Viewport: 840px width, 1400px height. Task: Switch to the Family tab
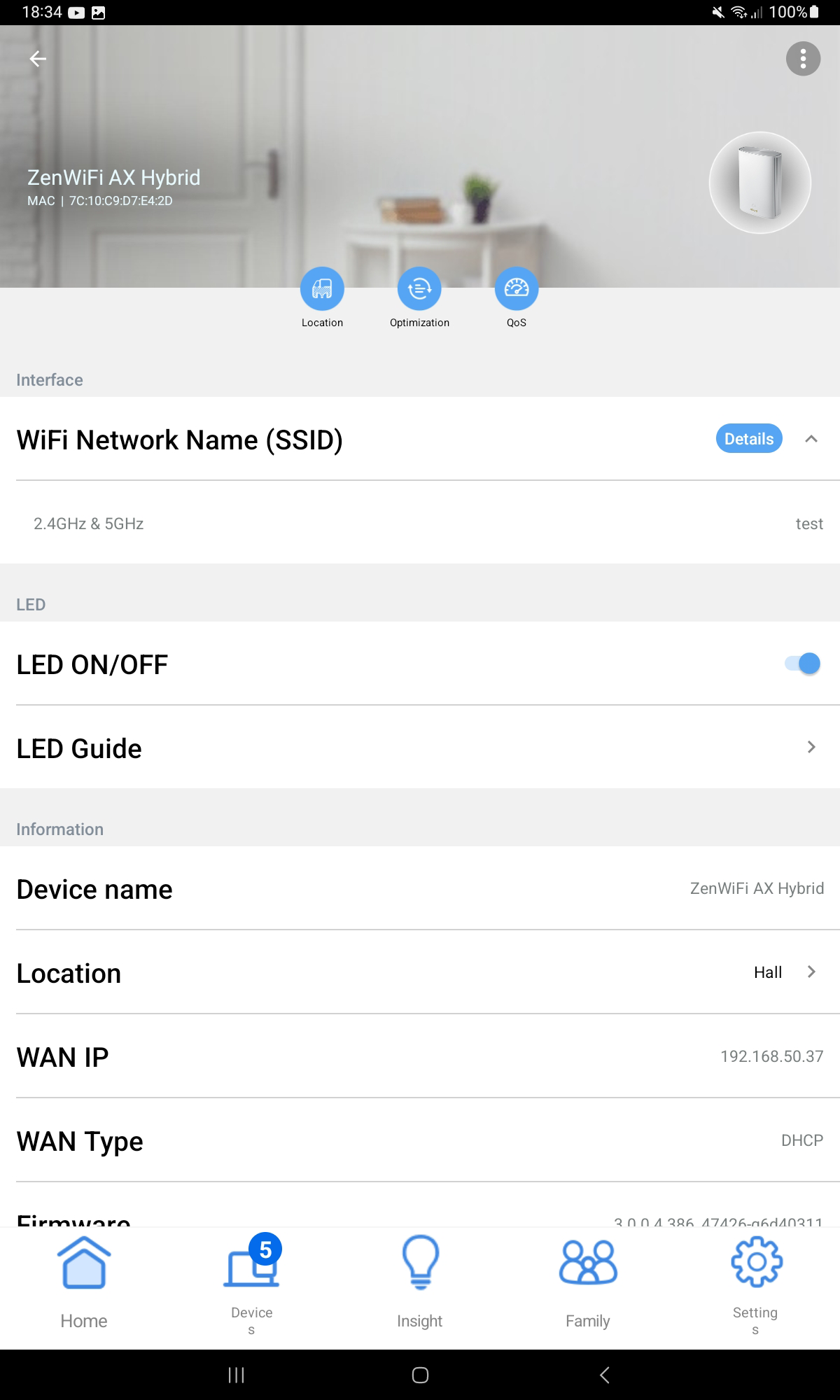click(x=588, y=1274)
